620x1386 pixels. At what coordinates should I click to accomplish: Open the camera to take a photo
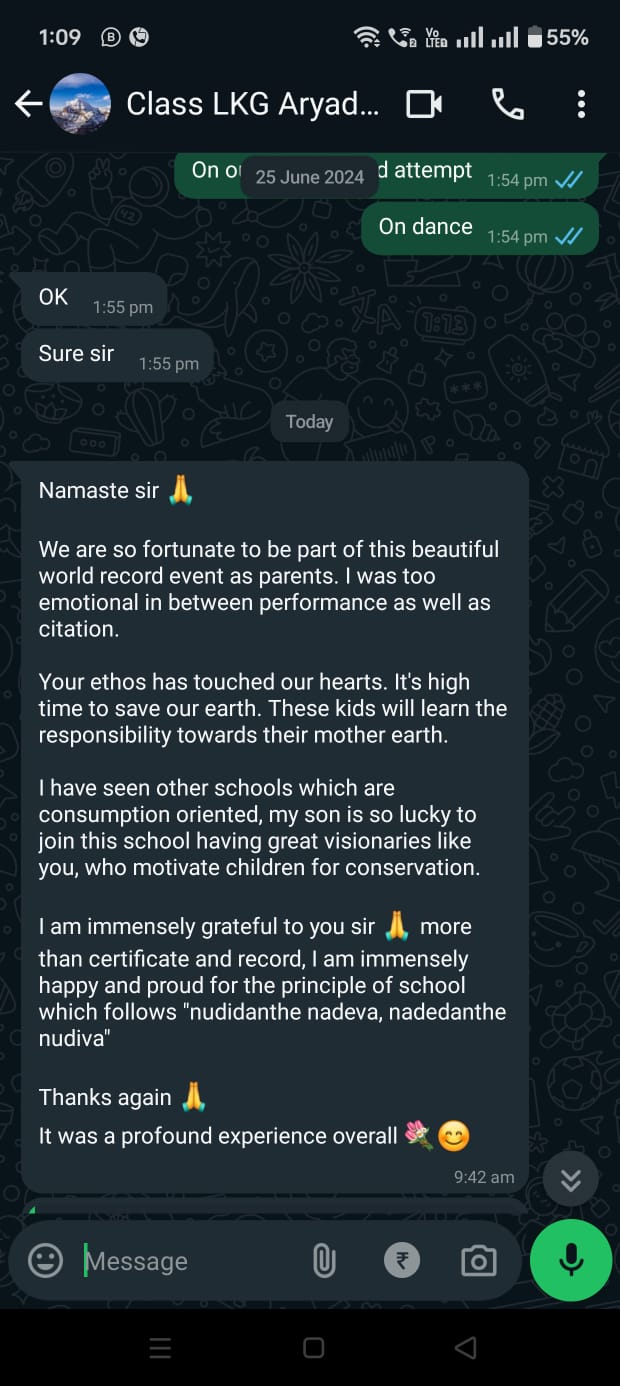pos(479,1261)
